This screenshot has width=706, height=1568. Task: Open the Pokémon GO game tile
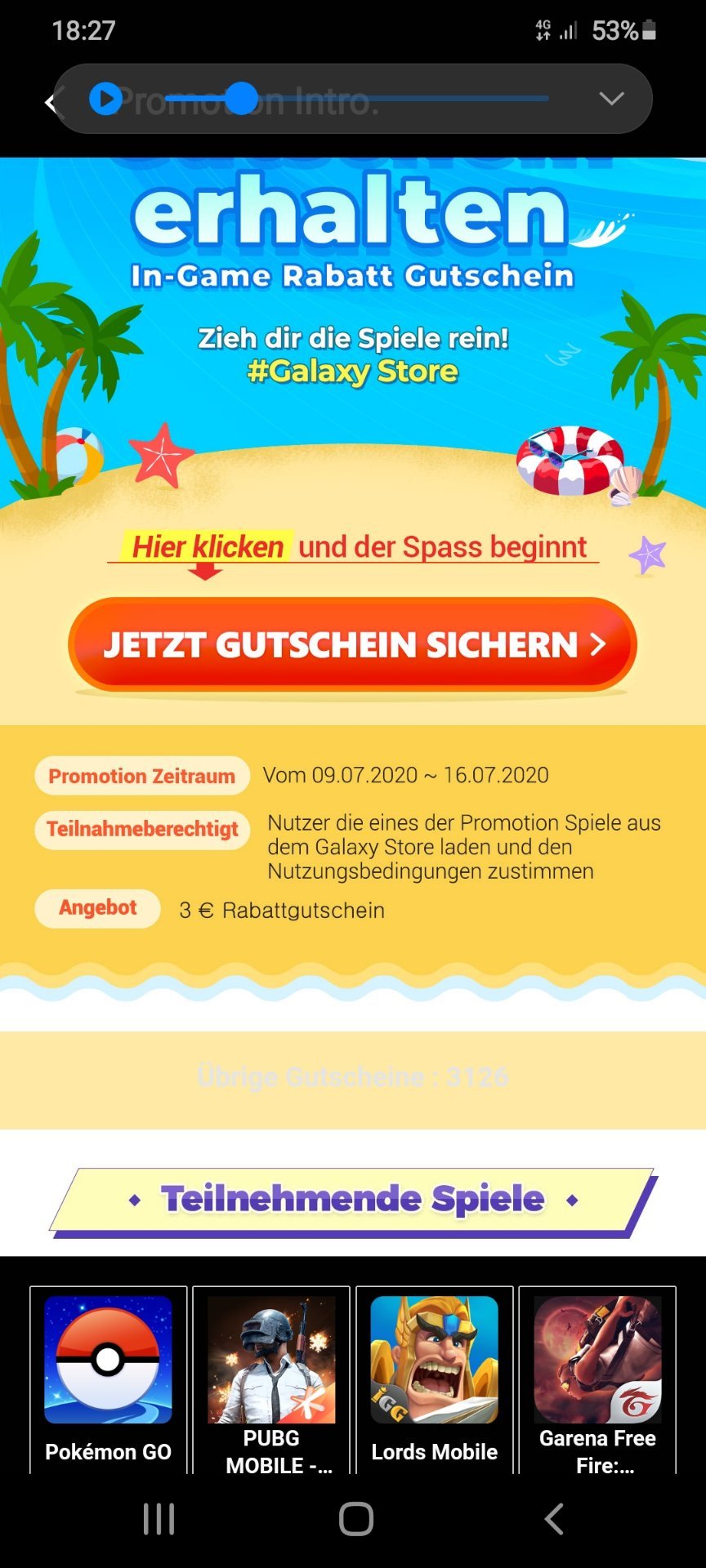(x=109, y=1379)
